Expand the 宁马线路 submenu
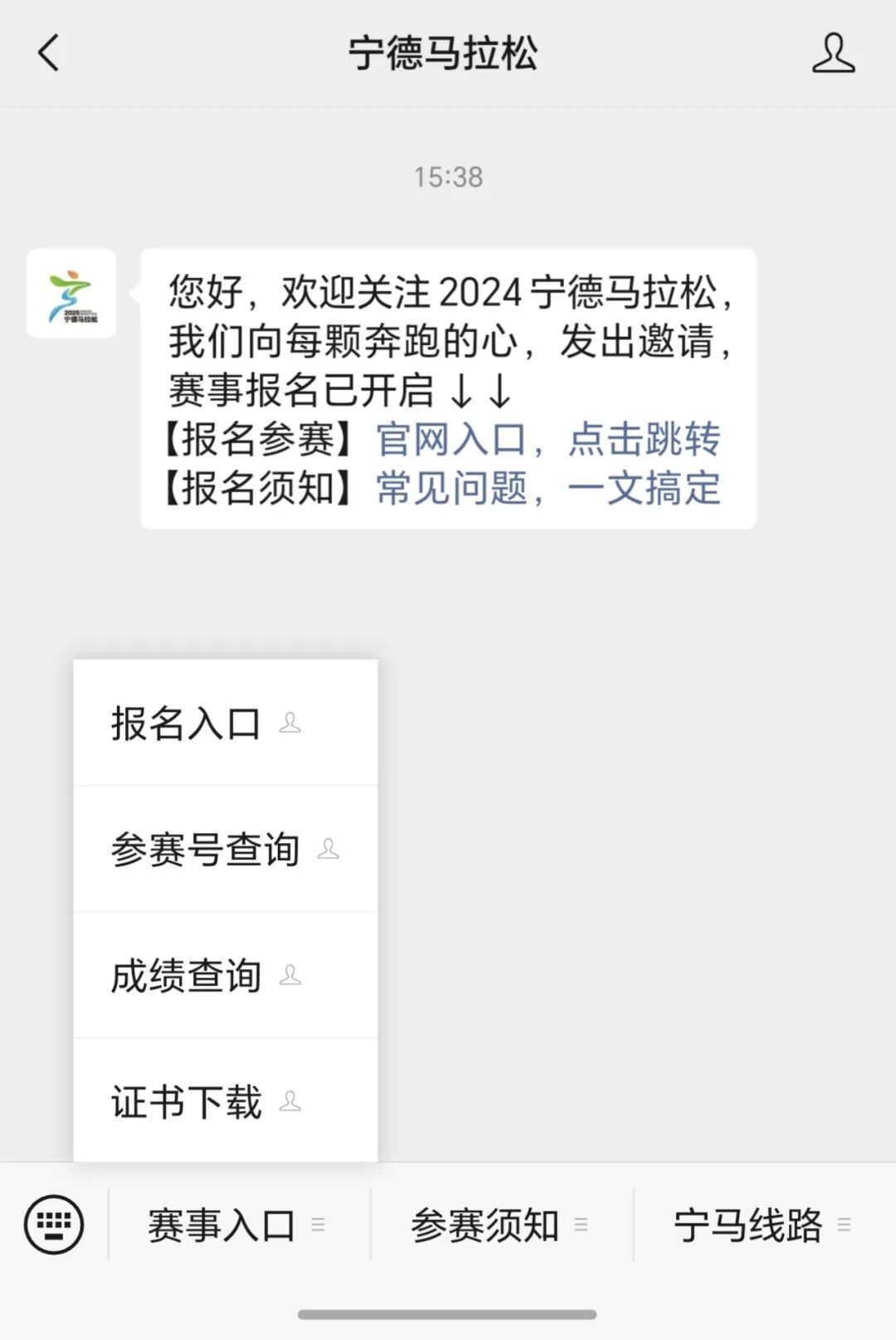The width and height of the screenshot is (896, 1340). (848, 1227)
